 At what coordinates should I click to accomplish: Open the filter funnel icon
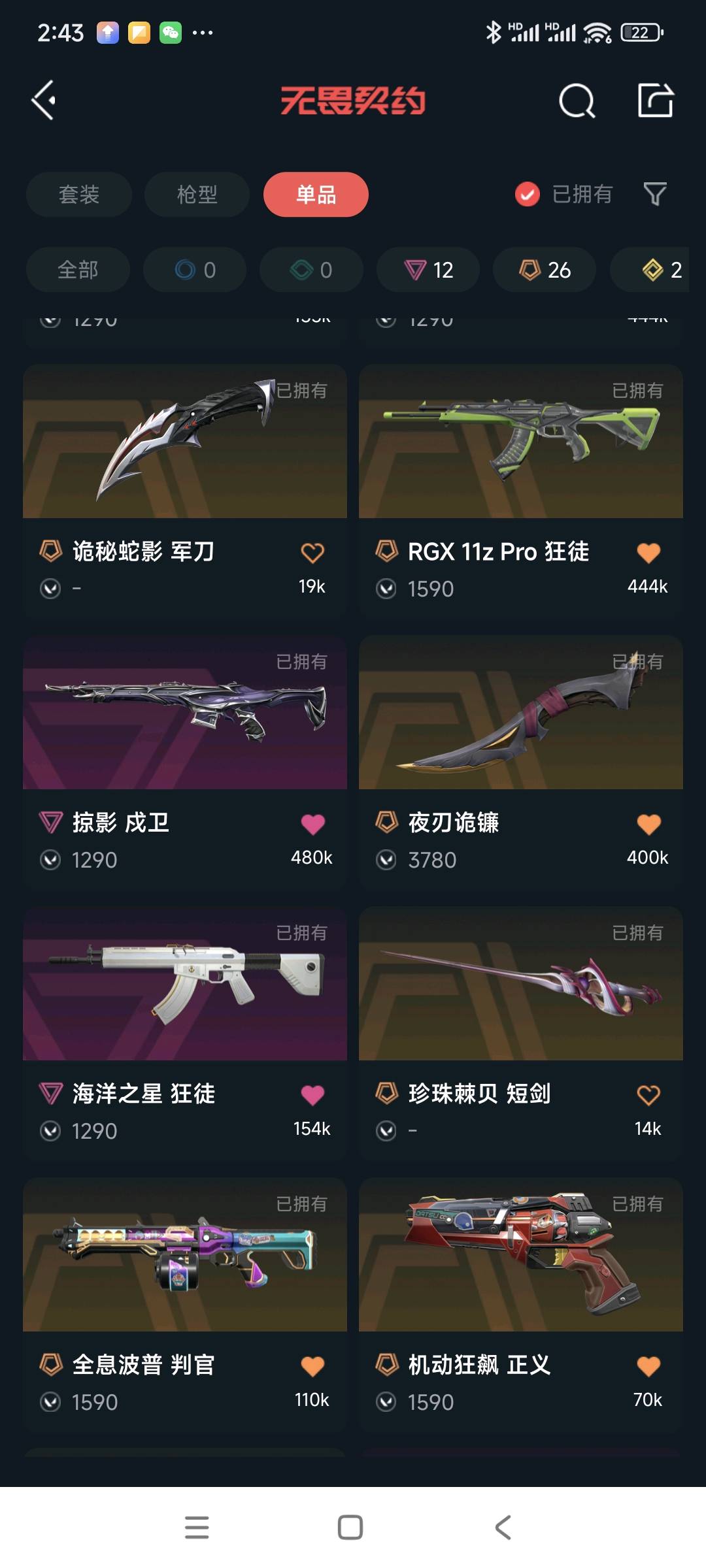(654, 194)
